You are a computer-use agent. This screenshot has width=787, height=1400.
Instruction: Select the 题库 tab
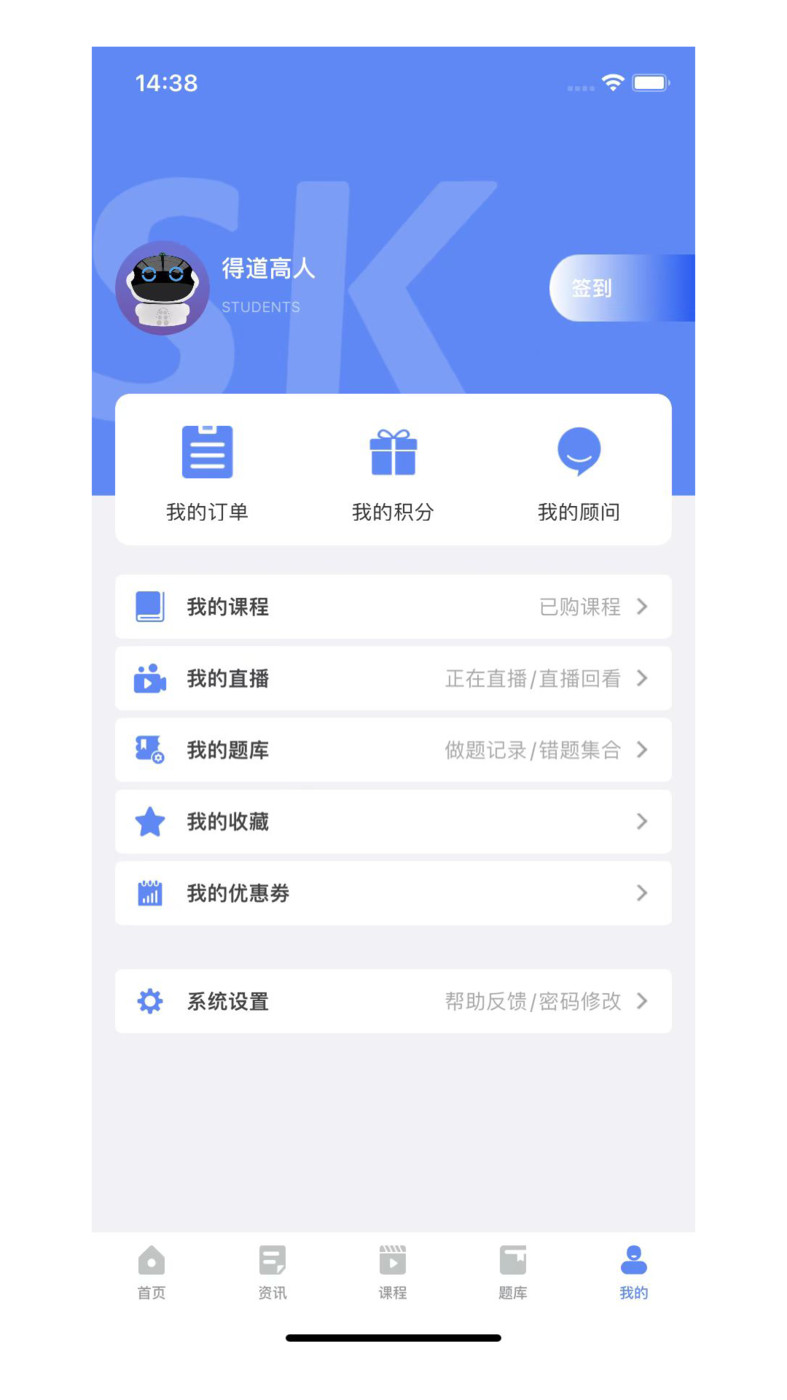tap(512, 1270)
